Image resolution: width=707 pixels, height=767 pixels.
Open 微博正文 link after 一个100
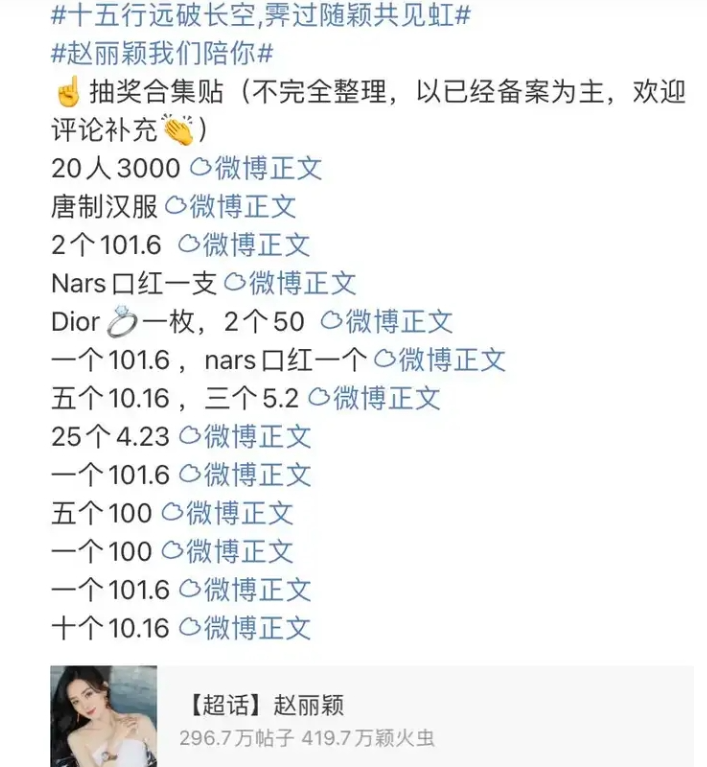pyautogui.click(x=227, y=552)
